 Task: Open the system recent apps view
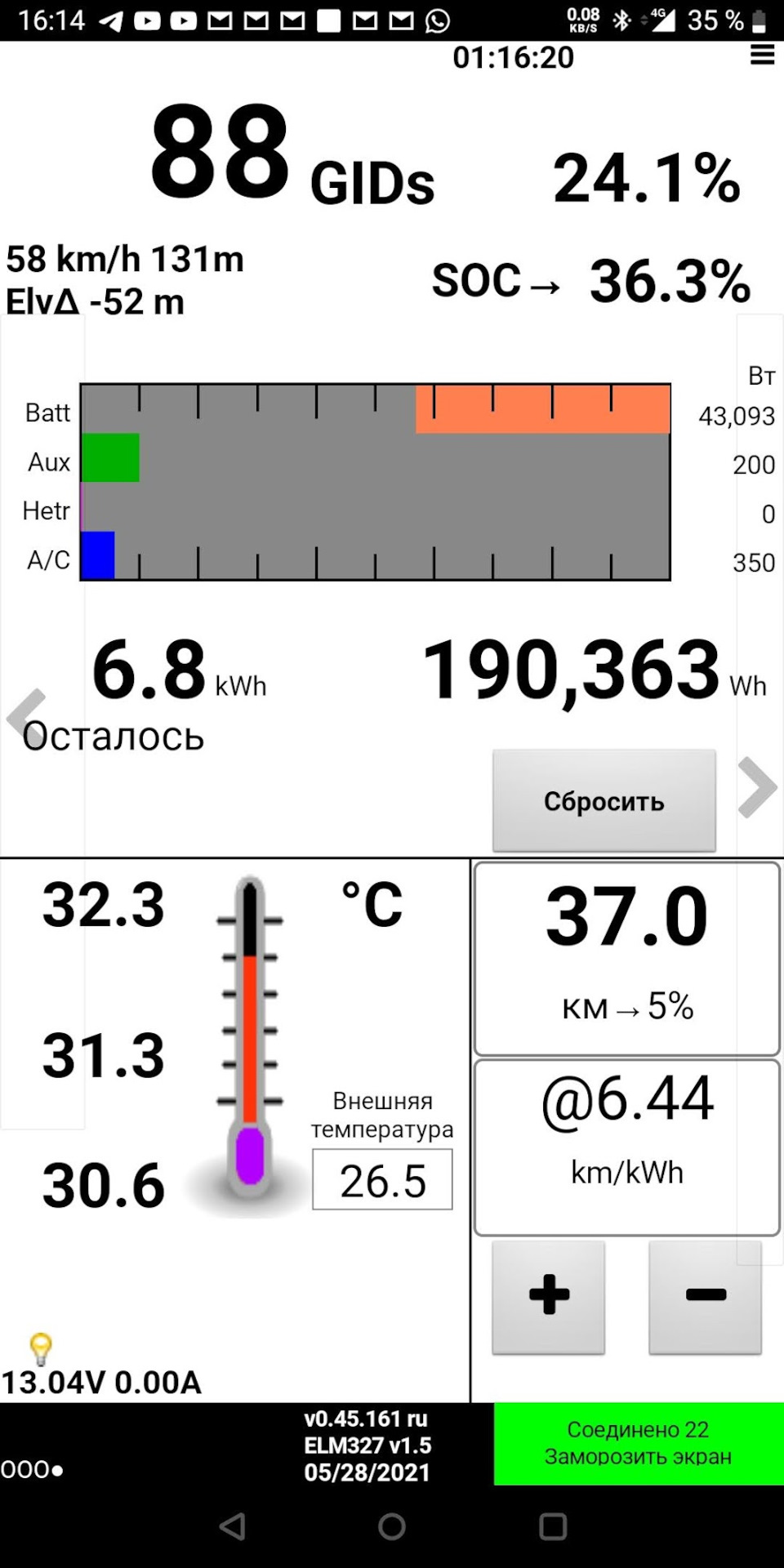(x=553, y=1526)
